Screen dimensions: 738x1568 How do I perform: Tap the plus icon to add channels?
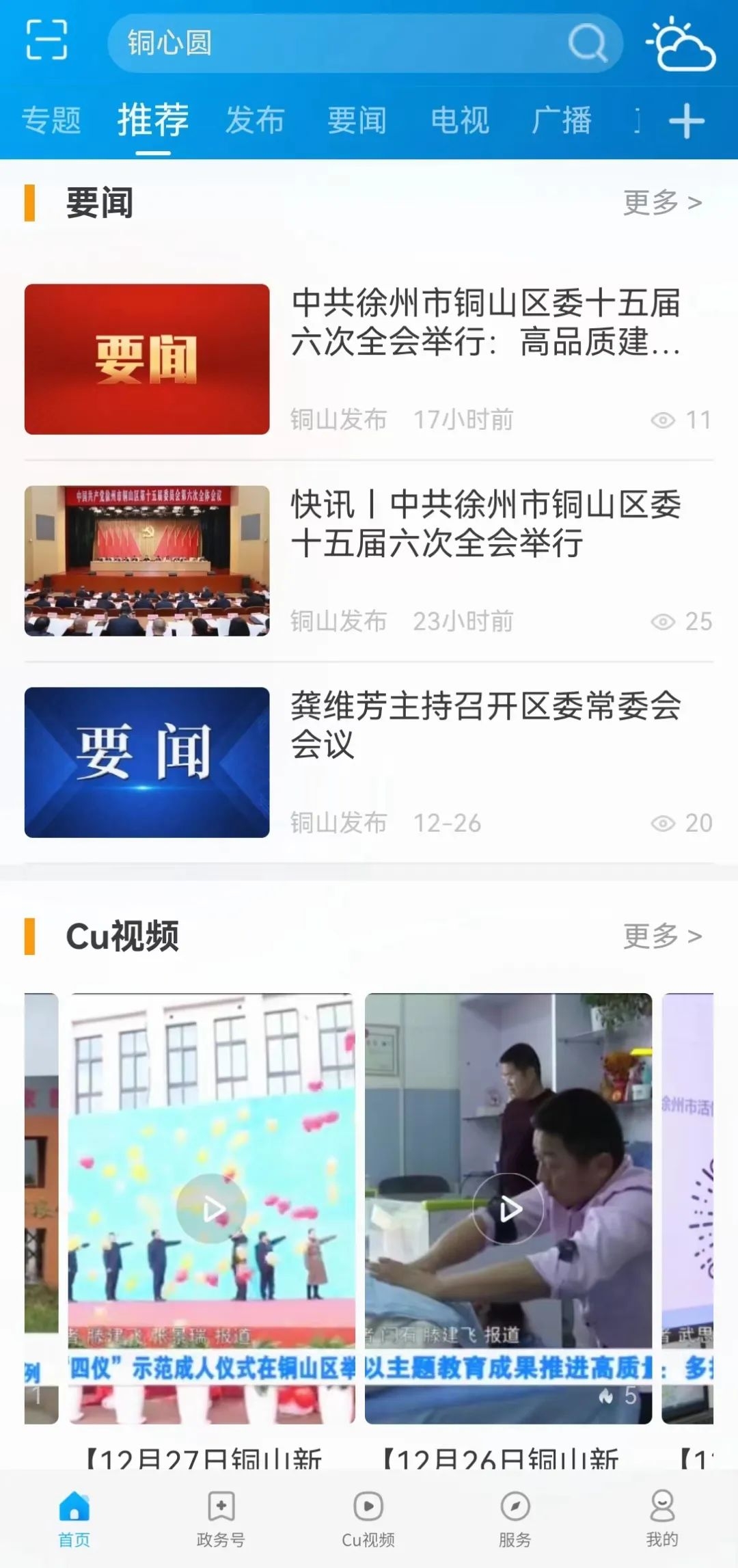(686, 122)
